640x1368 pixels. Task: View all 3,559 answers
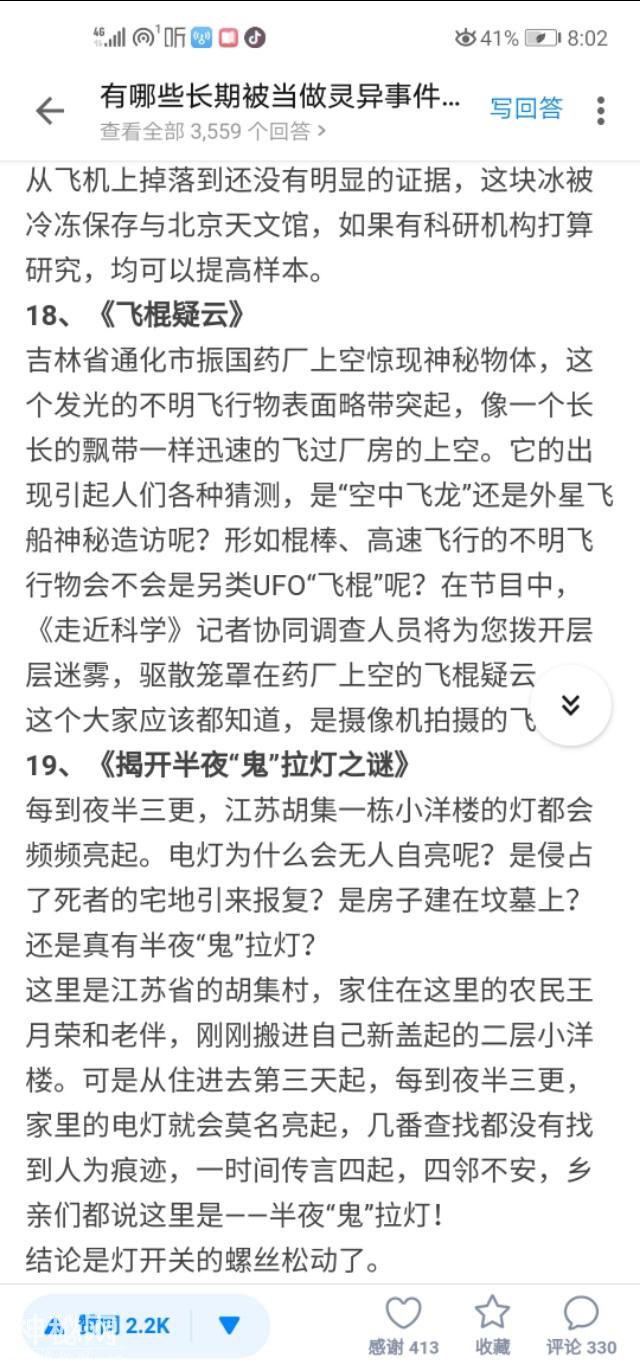click(x=213, y=131)
